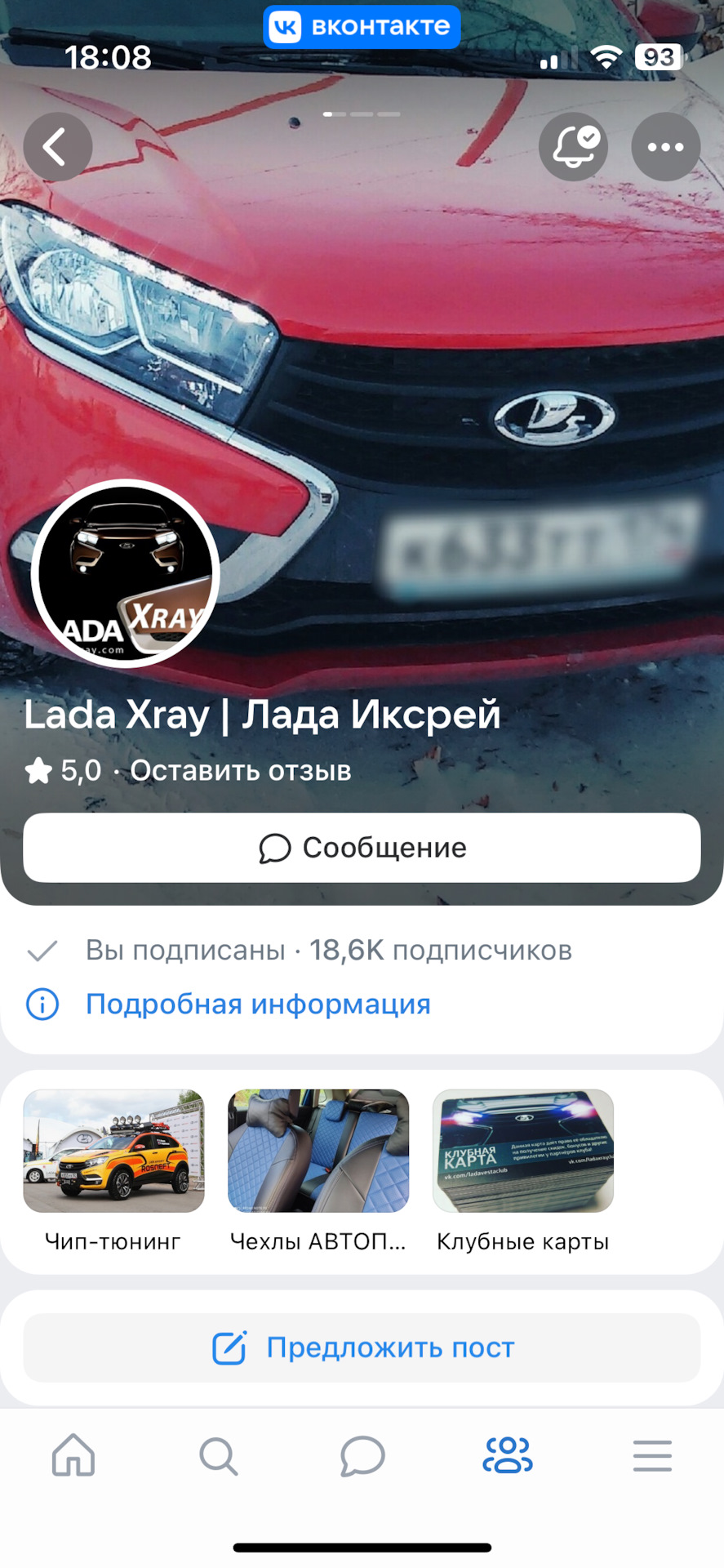The height and width of the screenshot is (1568, 724).
Task: Open the Search icon in bottom bar
Action: [x=217, y=1455]
